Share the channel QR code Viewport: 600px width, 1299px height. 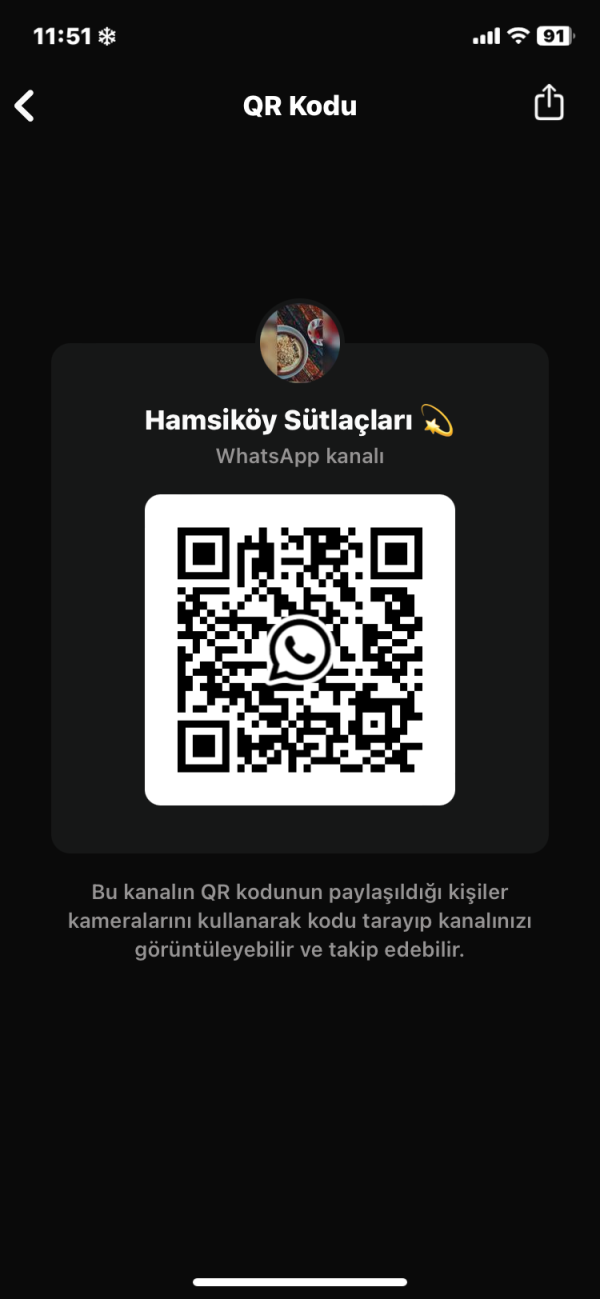[x=549, y=103]
